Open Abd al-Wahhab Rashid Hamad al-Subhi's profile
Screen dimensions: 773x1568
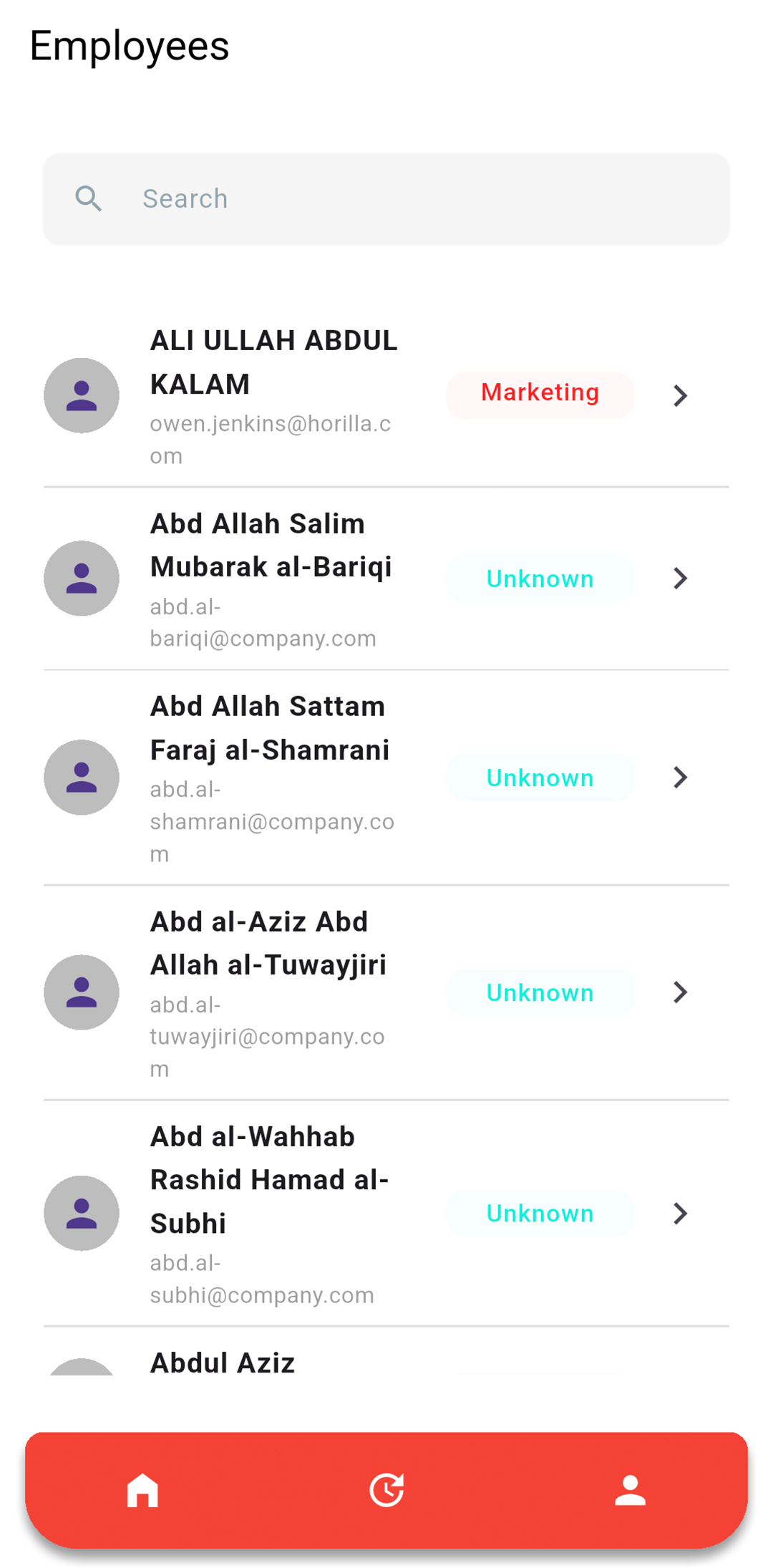click(x=386, y=1213)
